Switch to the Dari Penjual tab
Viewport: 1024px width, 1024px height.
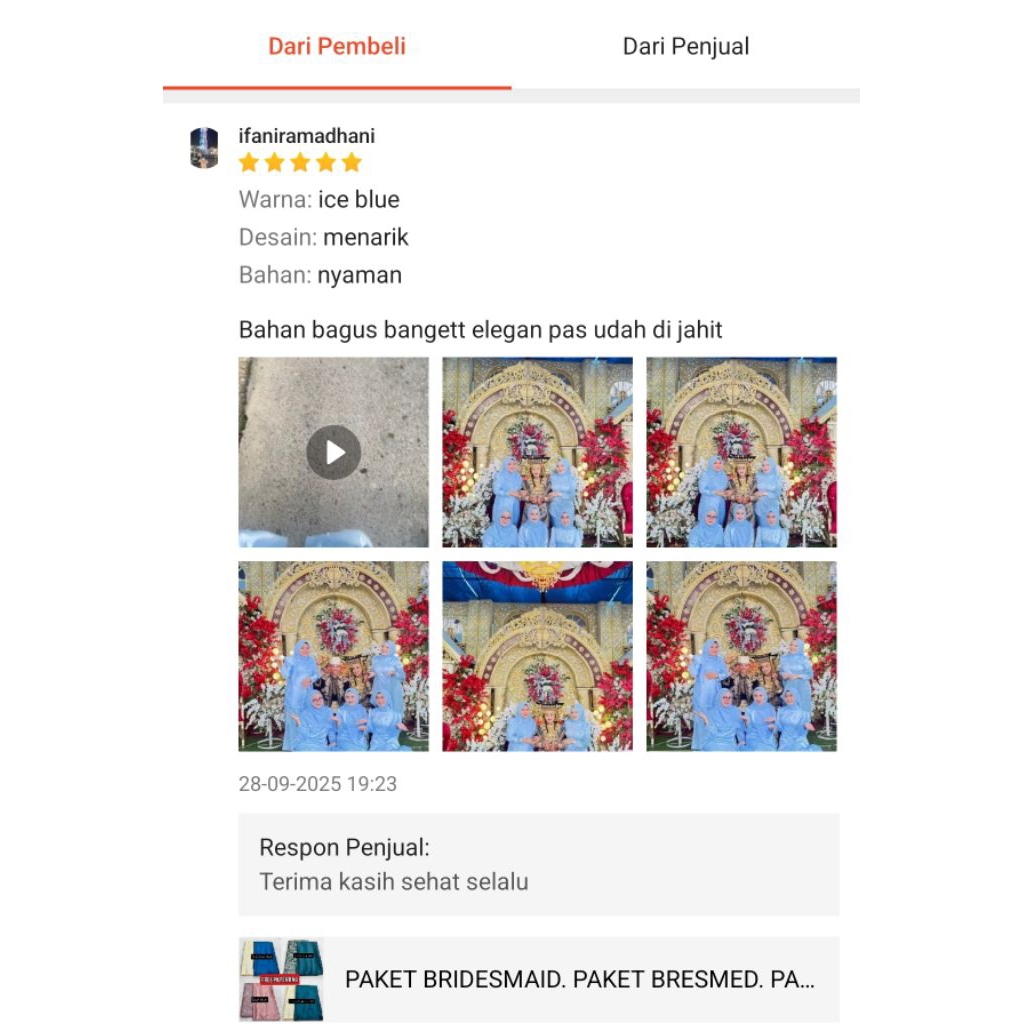685,47
